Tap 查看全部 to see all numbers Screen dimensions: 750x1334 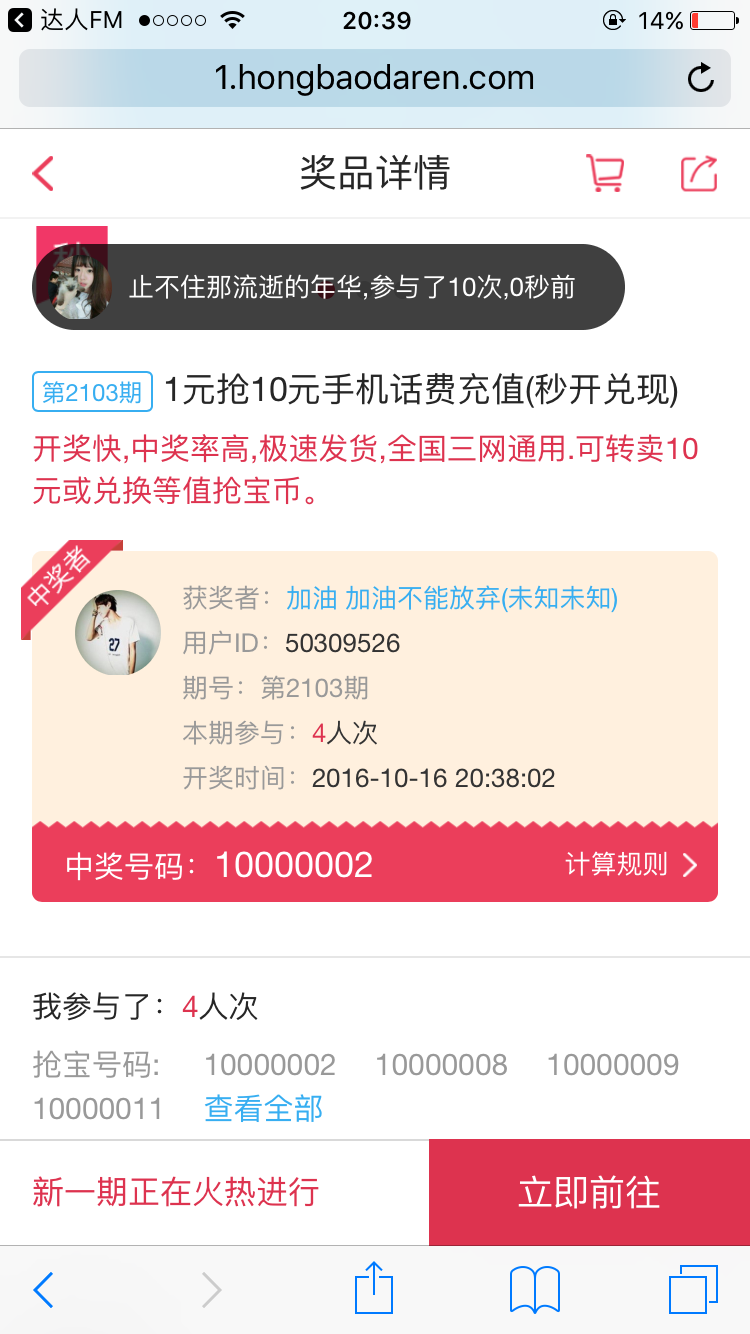[x=263, y=1108]
